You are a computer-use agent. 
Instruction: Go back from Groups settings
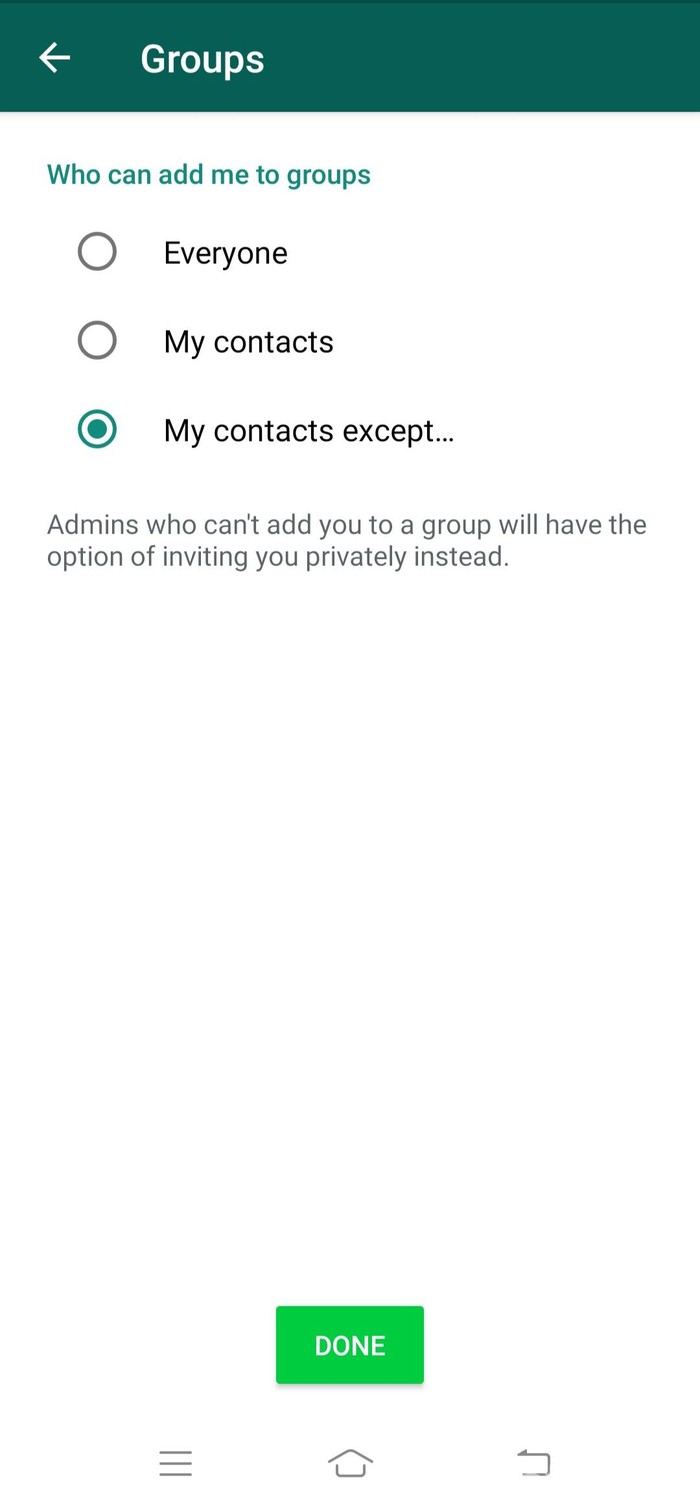[x=55, y=59]
